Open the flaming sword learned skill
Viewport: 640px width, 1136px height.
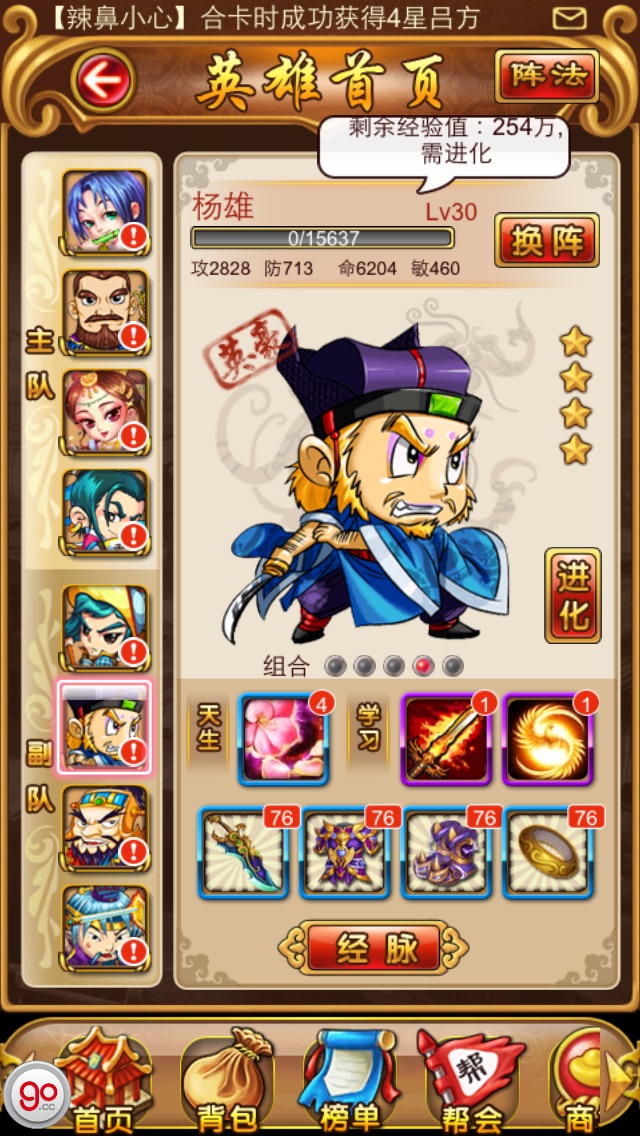(445, 738)
